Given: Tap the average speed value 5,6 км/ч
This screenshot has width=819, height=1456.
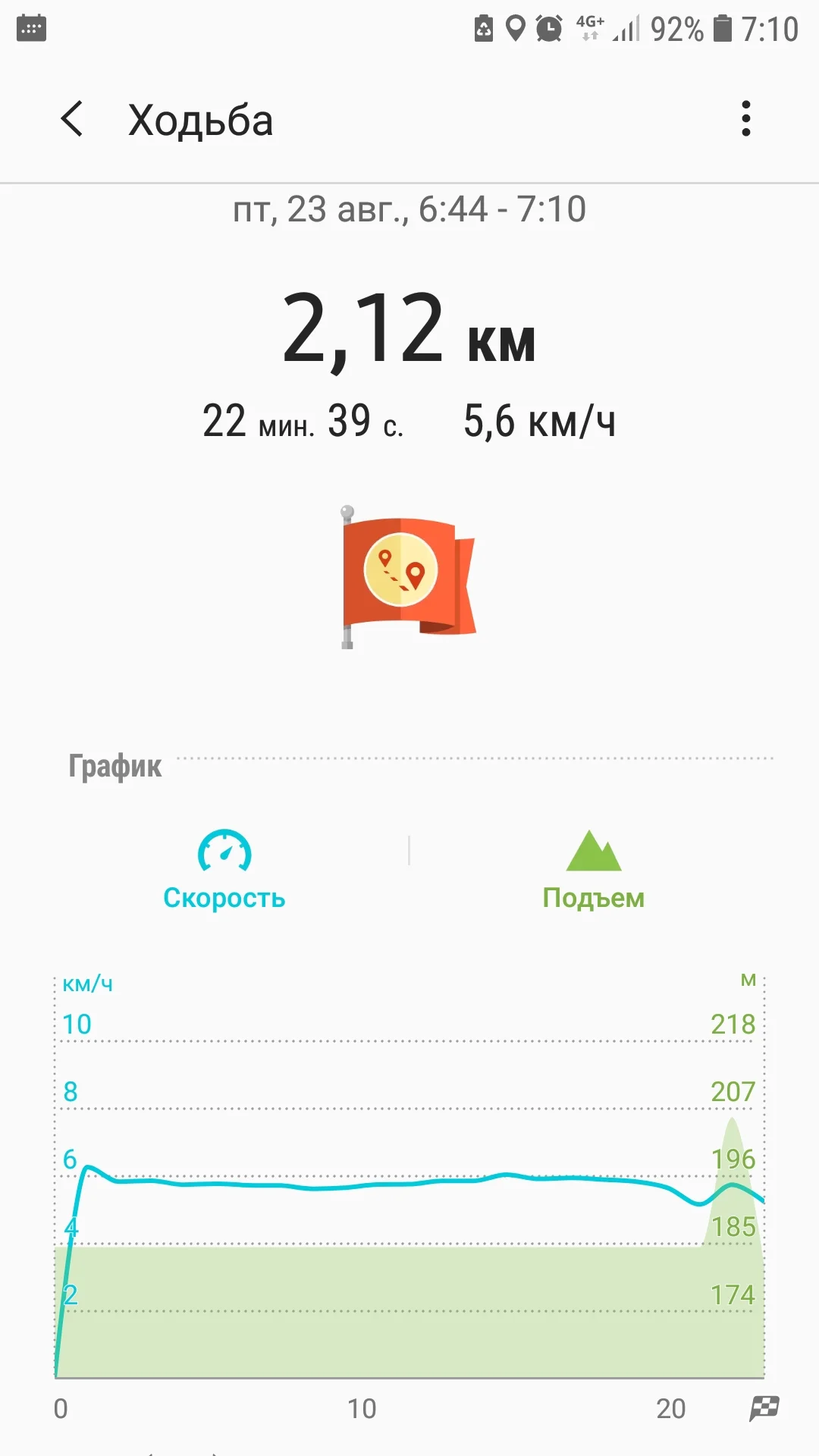Looking at the screenshot, I should coord(540,422).
